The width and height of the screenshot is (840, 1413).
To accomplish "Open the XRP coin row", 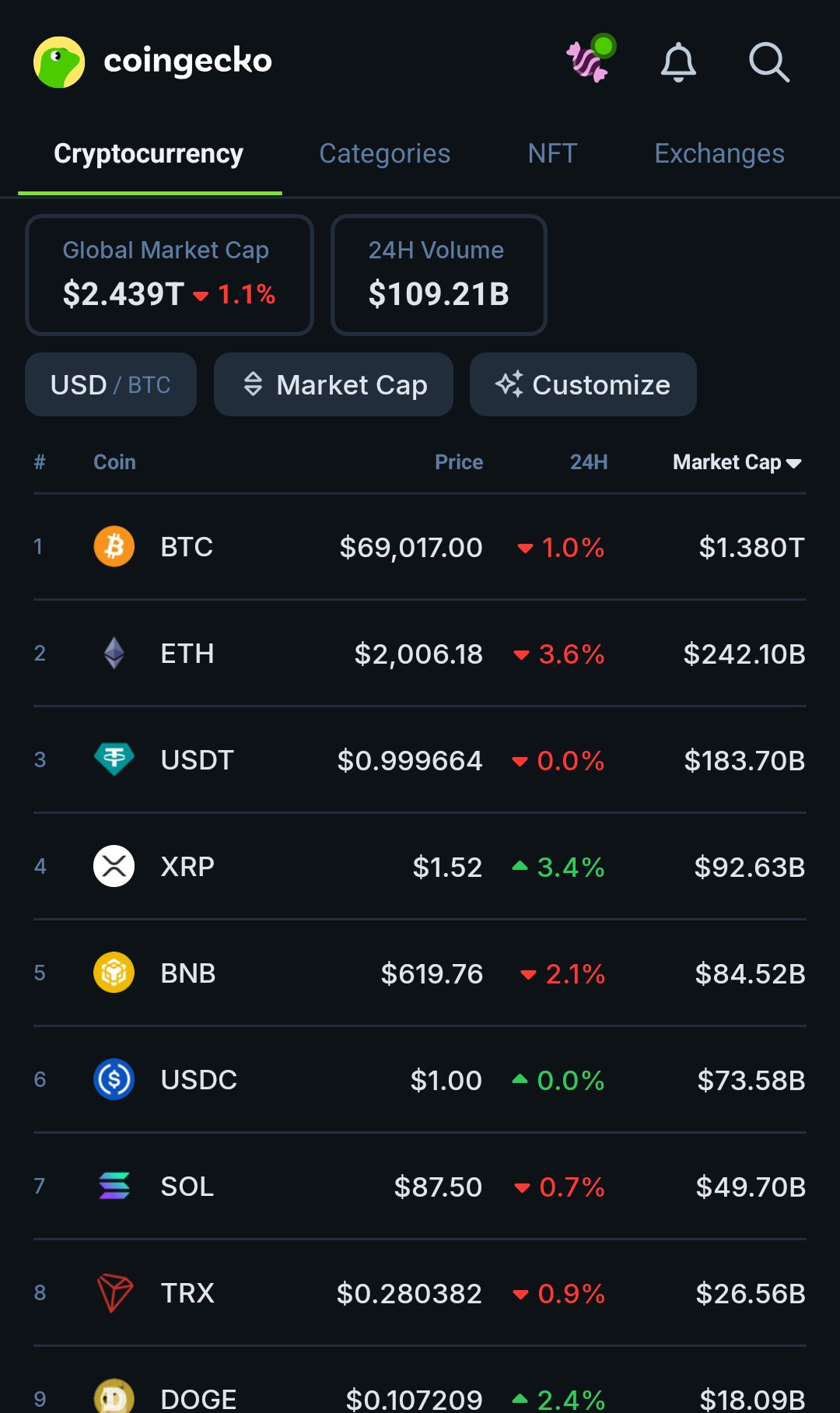I will (420, 867).
